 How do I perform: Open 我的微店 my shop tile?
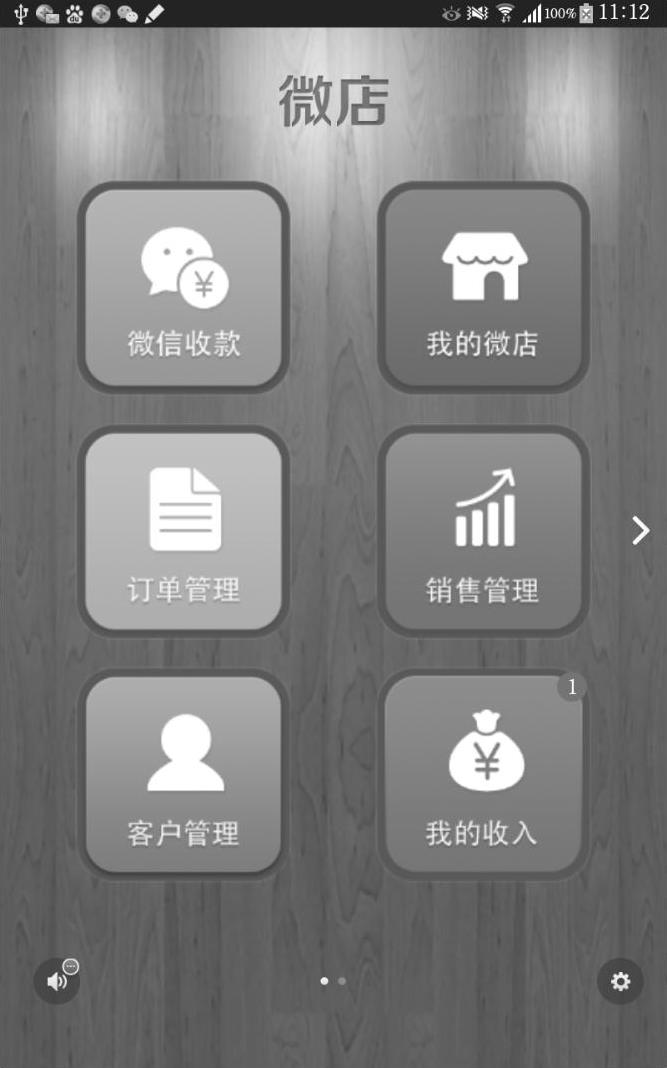click(x=483, y=287)
